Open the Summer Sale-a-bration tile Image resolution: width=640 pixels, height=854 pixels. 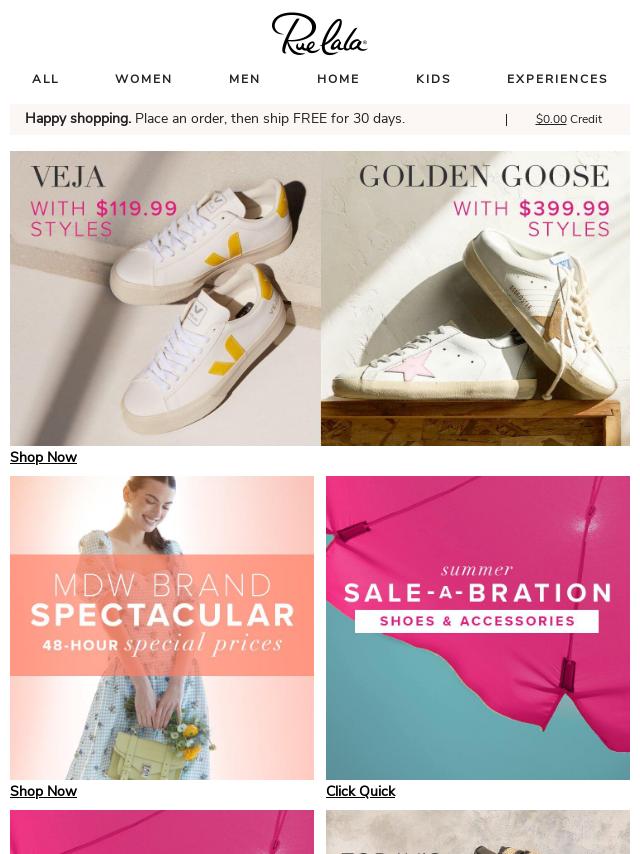pos(478,627)
